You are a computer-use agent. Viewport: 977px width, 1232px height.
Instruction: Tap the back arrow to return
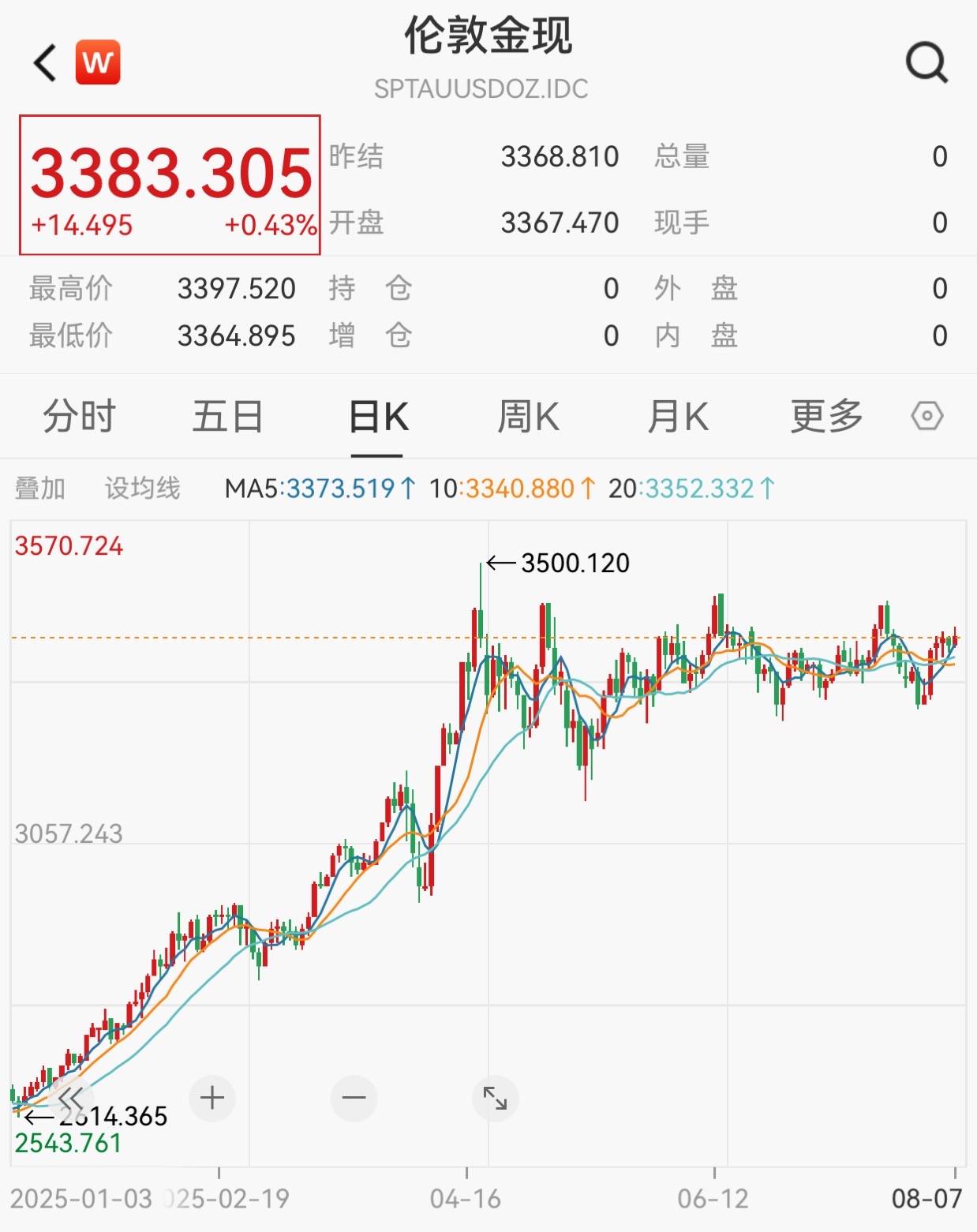43,64
